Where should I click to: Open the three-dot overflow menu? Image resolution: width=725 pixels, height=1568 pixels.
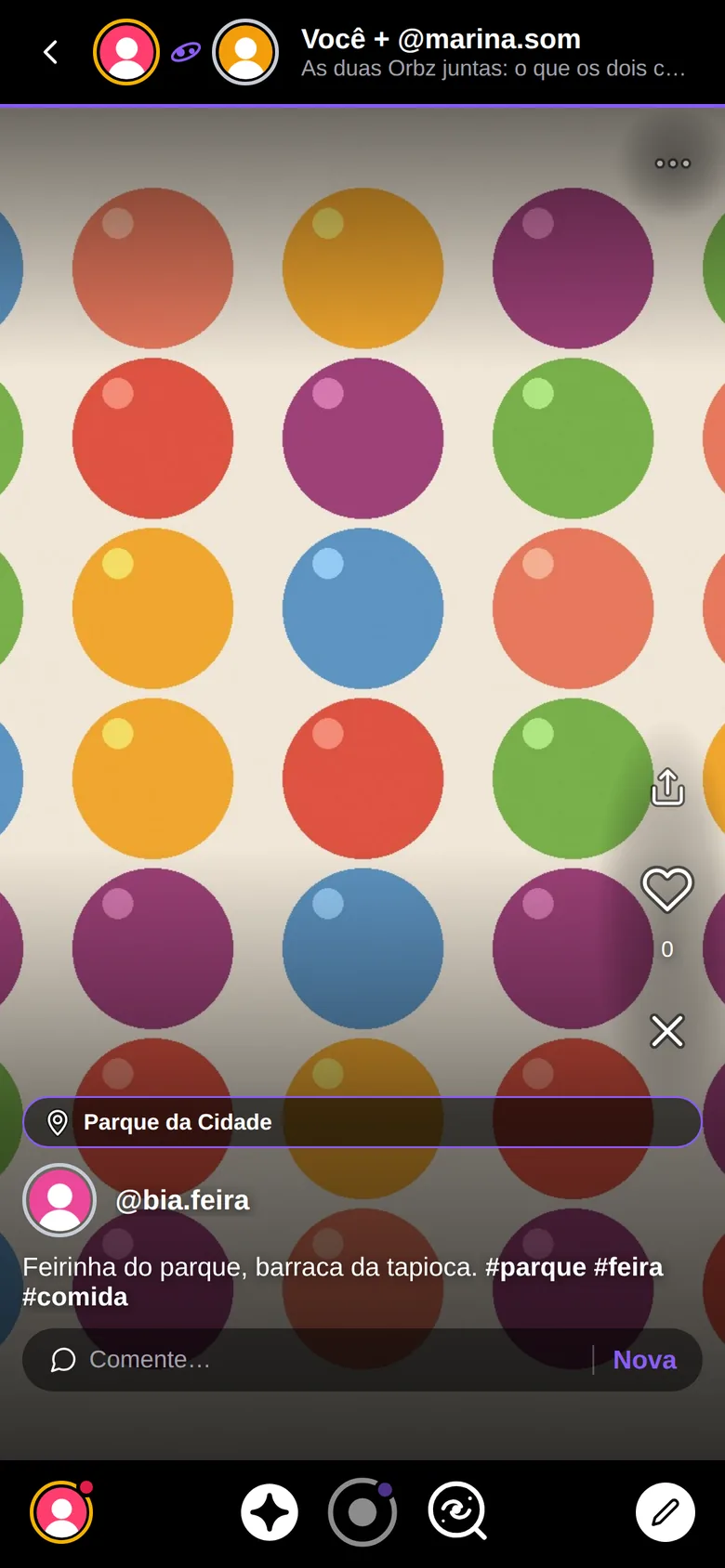coord(672,163)
